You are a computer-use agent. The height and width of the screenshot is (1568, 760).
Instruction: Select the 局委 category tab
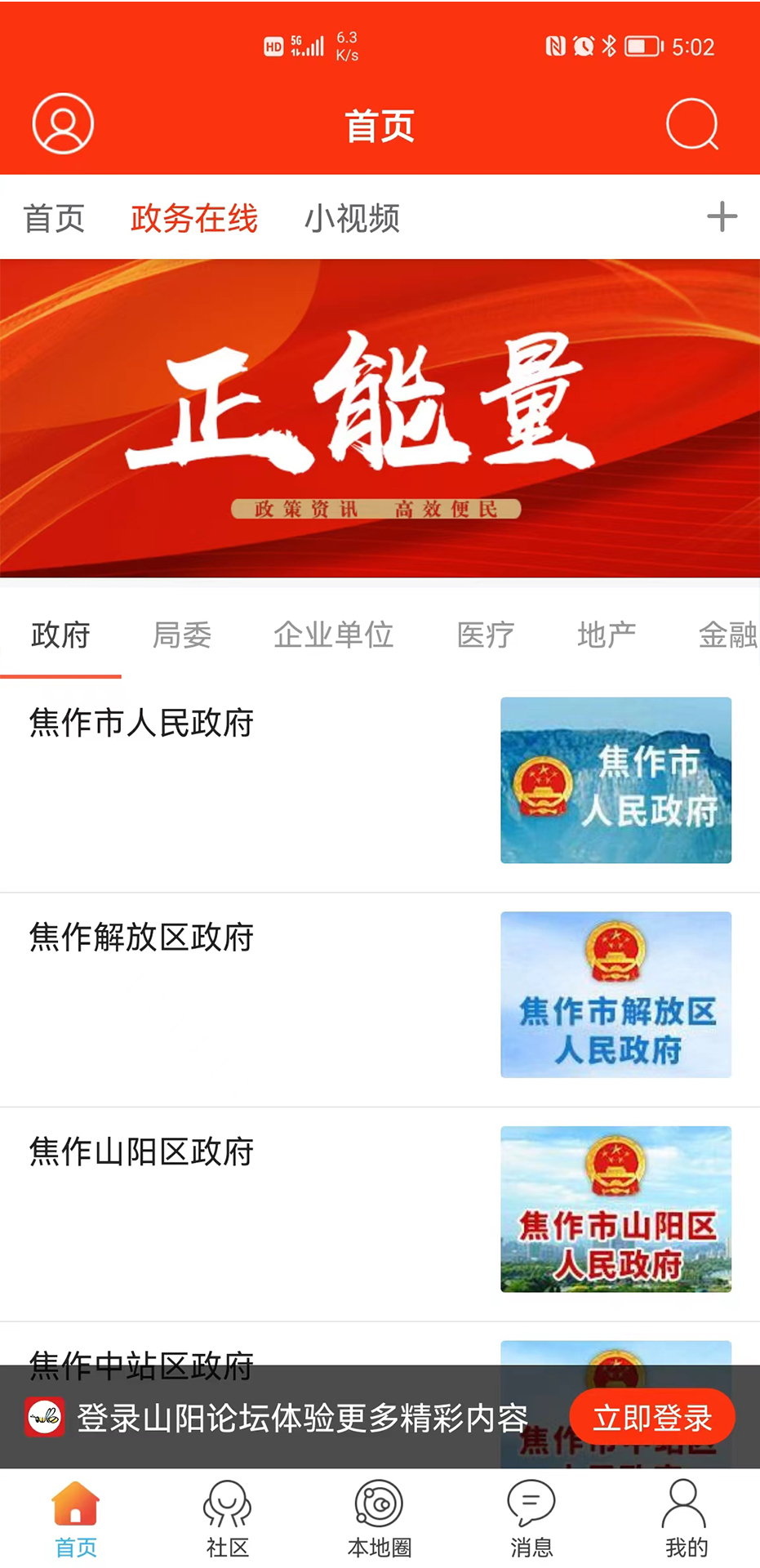click(182, 635)
